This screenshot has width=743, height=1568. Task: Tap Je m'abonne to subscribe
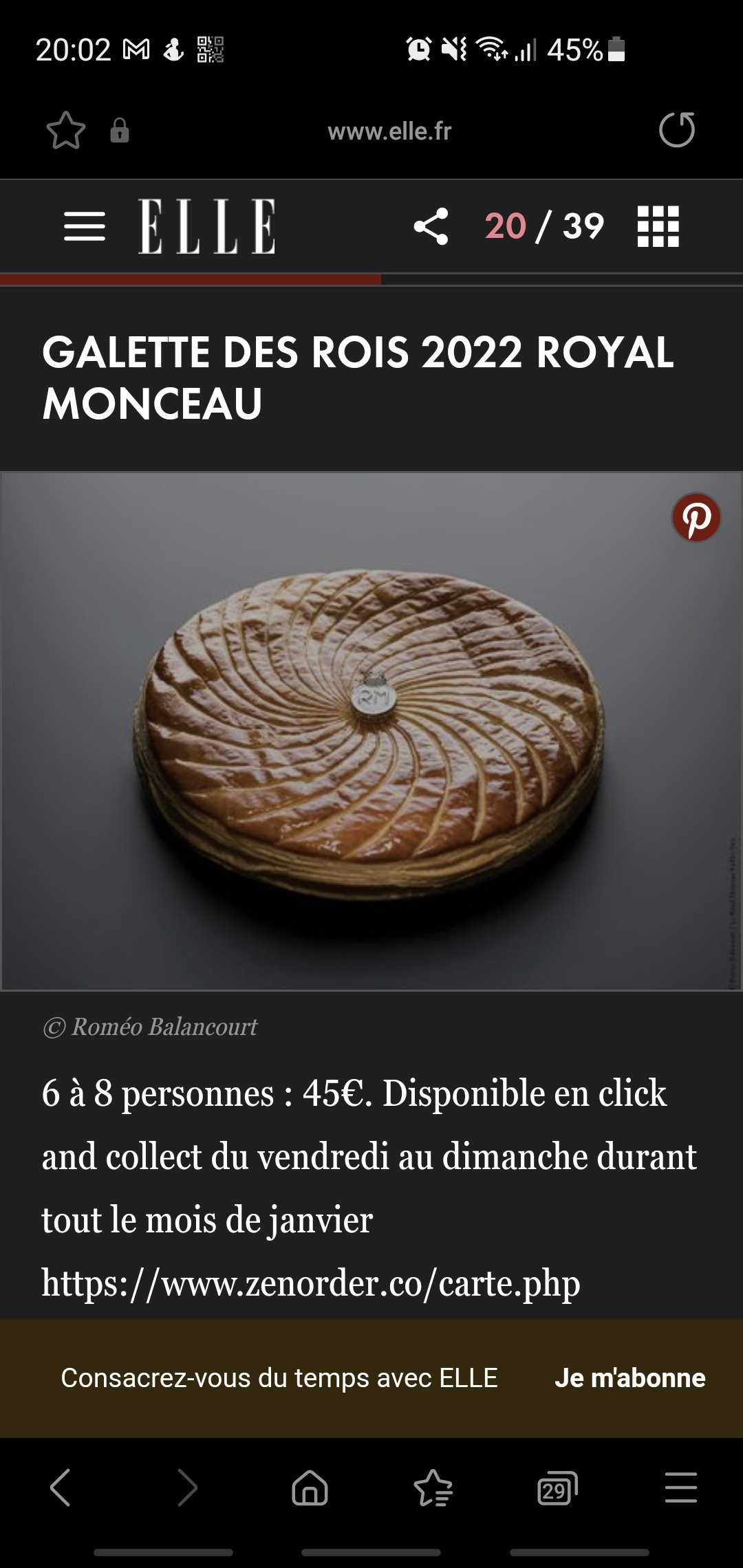(630, 1378)
